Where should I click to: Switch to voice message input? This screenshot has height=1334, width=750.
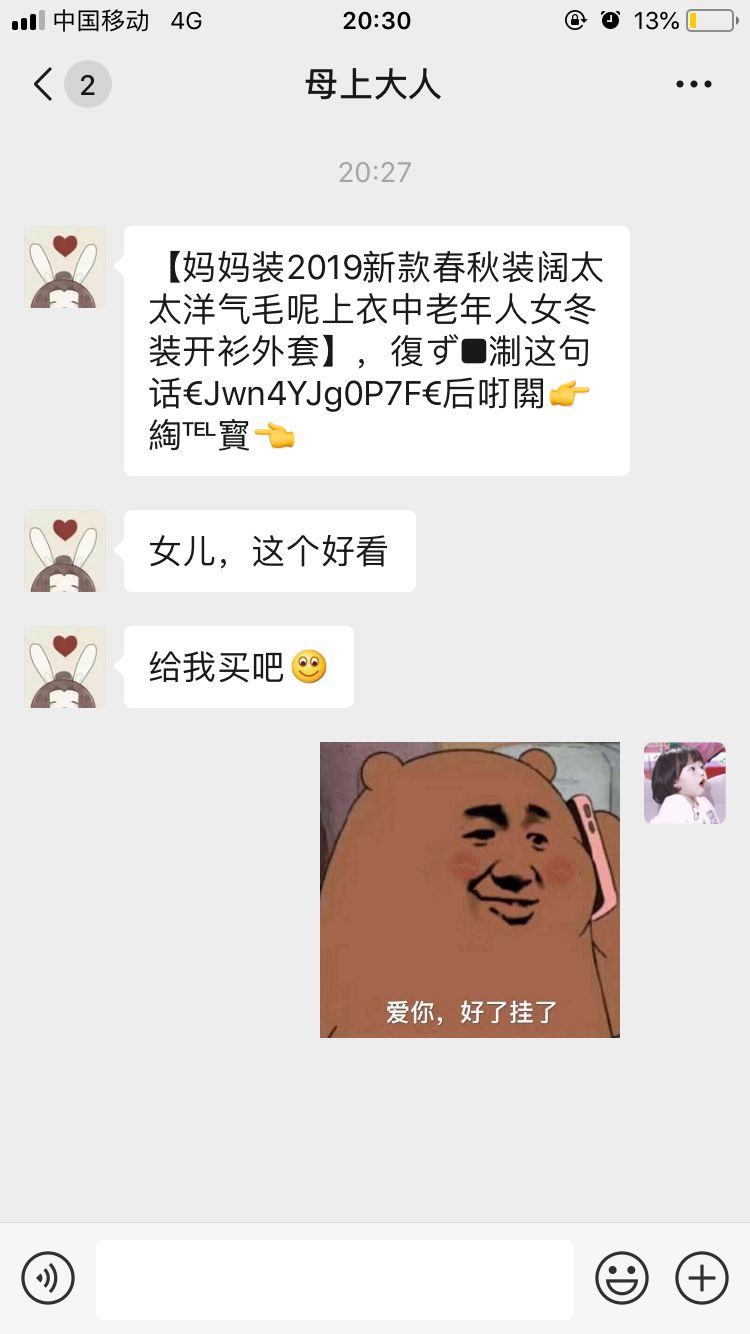pos(48,1278)
